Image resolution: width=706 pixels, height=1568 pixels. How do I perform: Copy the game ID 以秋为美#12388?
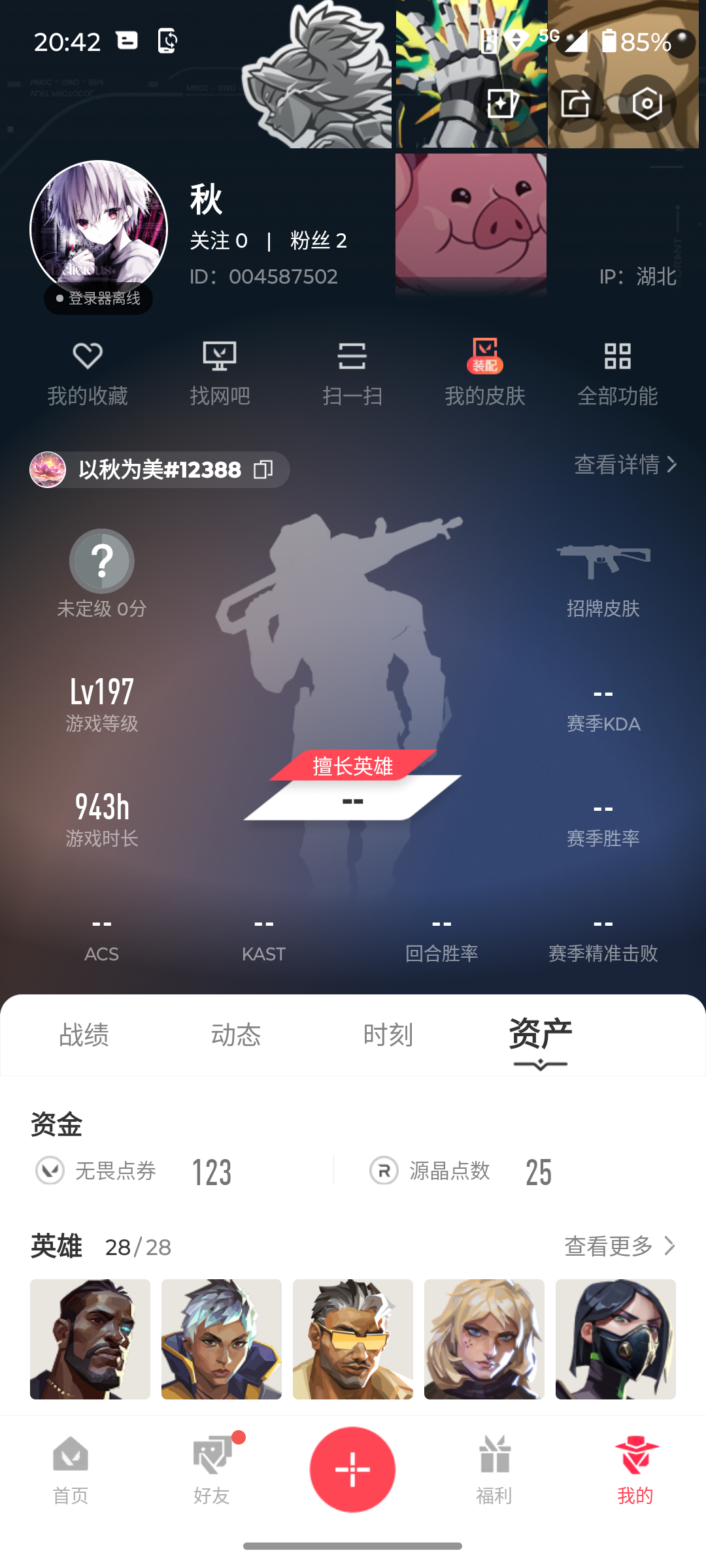pyautogui.click(x=263, y=470)
